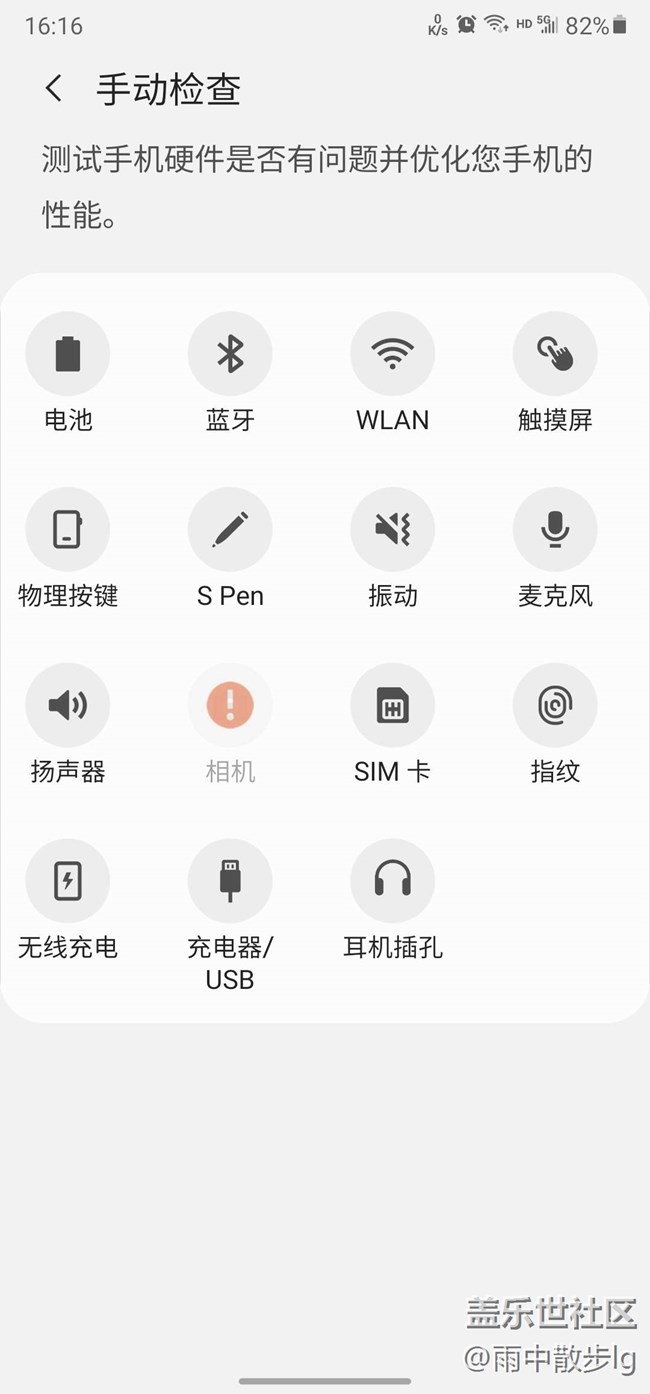Open the 相机 camera check with warning
Viewport: 650px width, 1394px height.
click(x=230, y=706)
